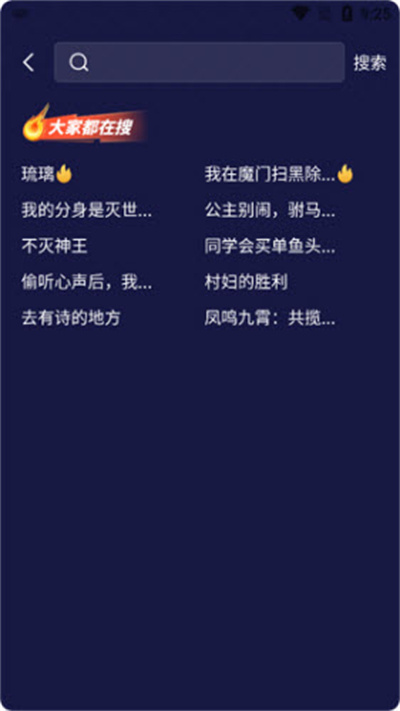Open suggestion 偷听心声后，我…
The image size is (400, 711).
(87, 282)
